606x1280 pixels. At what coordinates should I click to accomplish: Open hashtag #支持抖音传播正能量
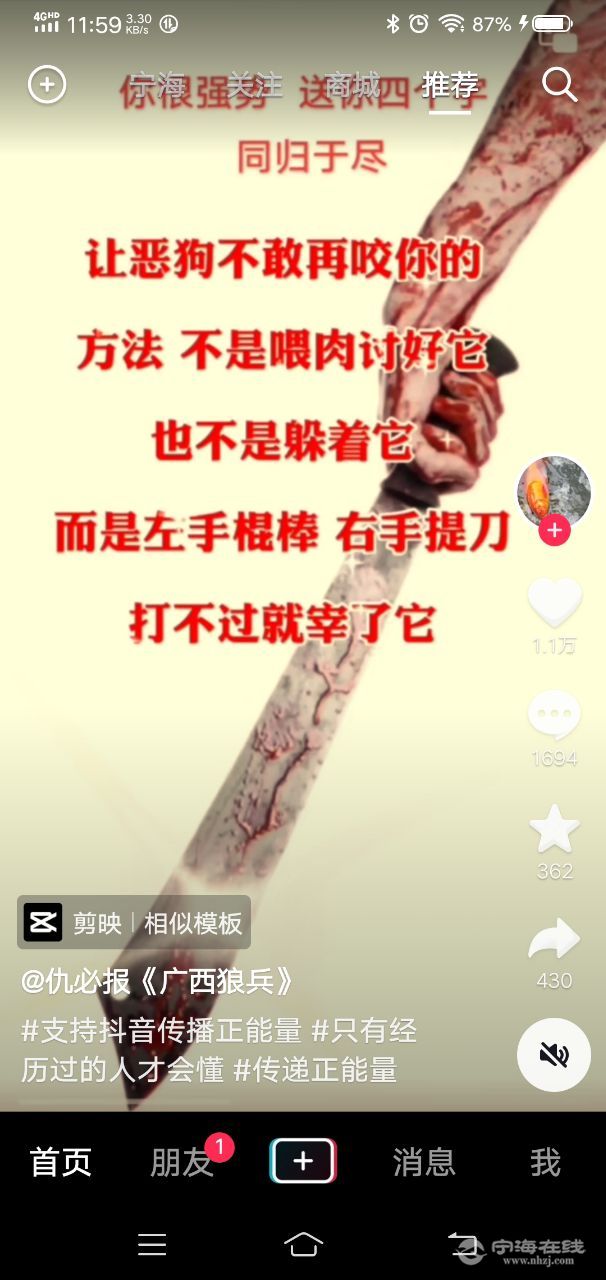(162, 1030)
